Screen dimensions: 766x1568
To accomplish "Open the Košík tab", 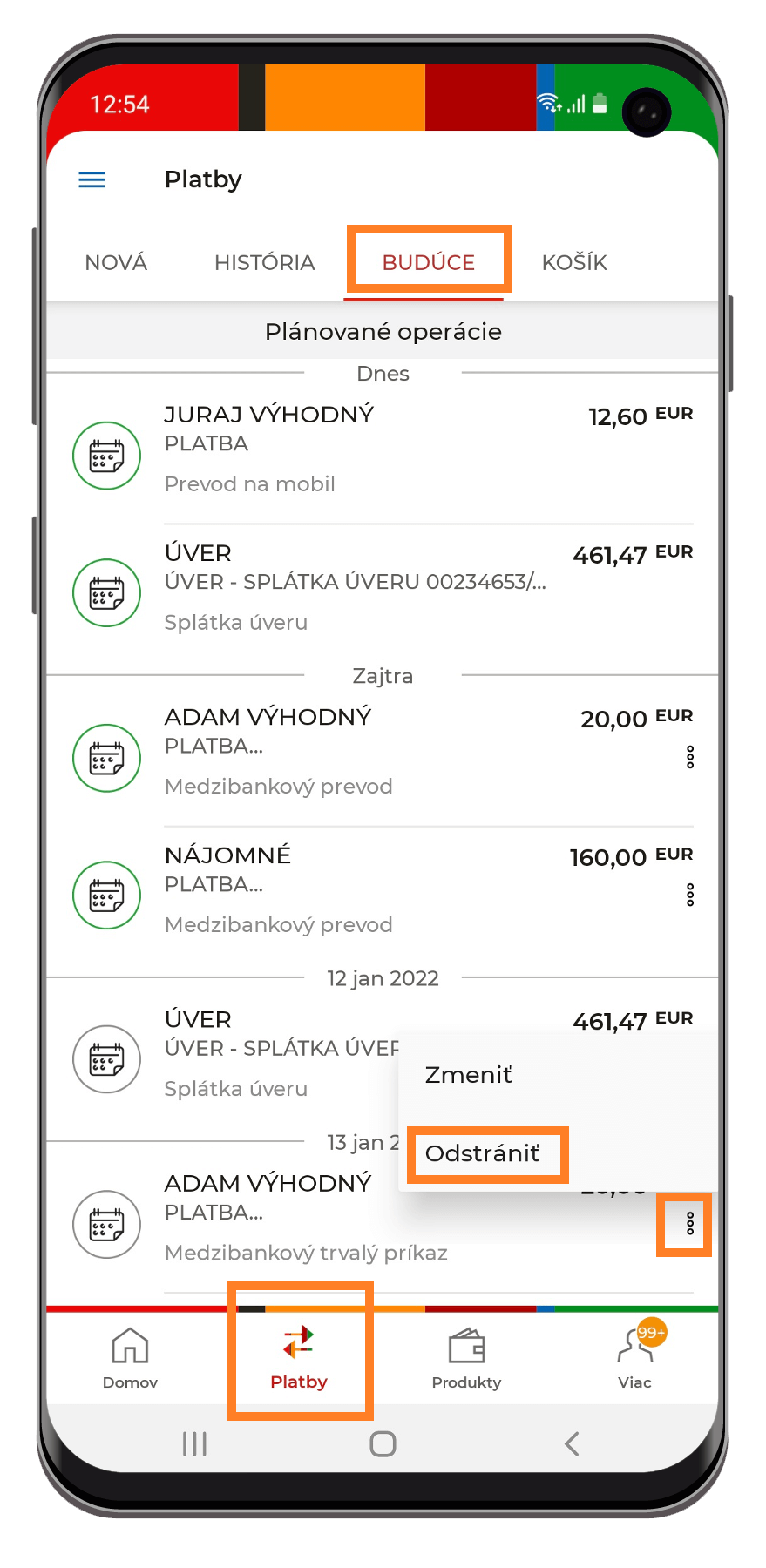I will click(574, 262).
